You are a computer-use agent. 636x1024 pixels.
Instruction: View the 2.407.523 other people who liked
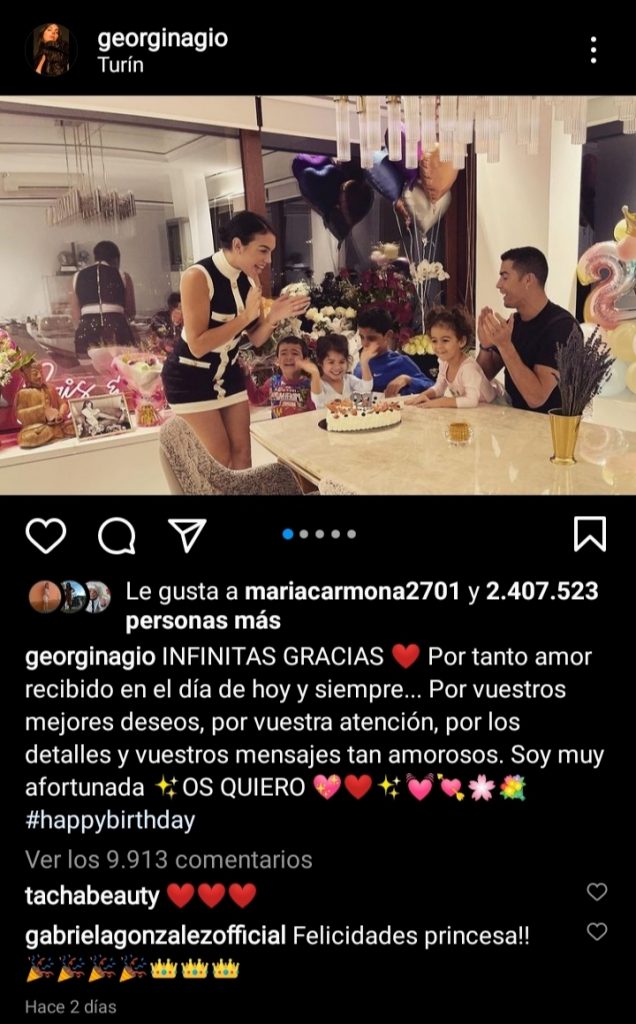pyautogui.click(x=541, y=592)
